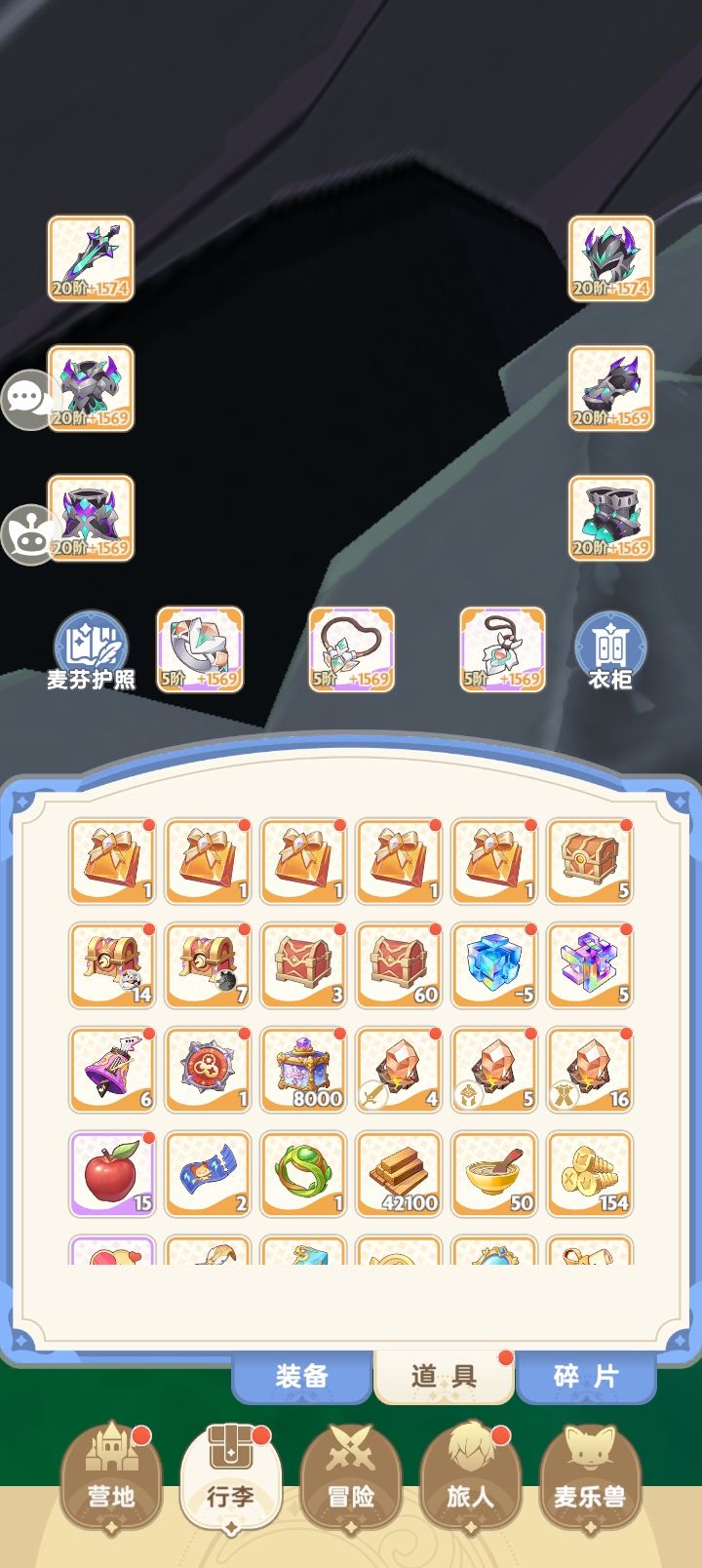
Task: Select the blue crystal cube item
Action: point(493,966)
